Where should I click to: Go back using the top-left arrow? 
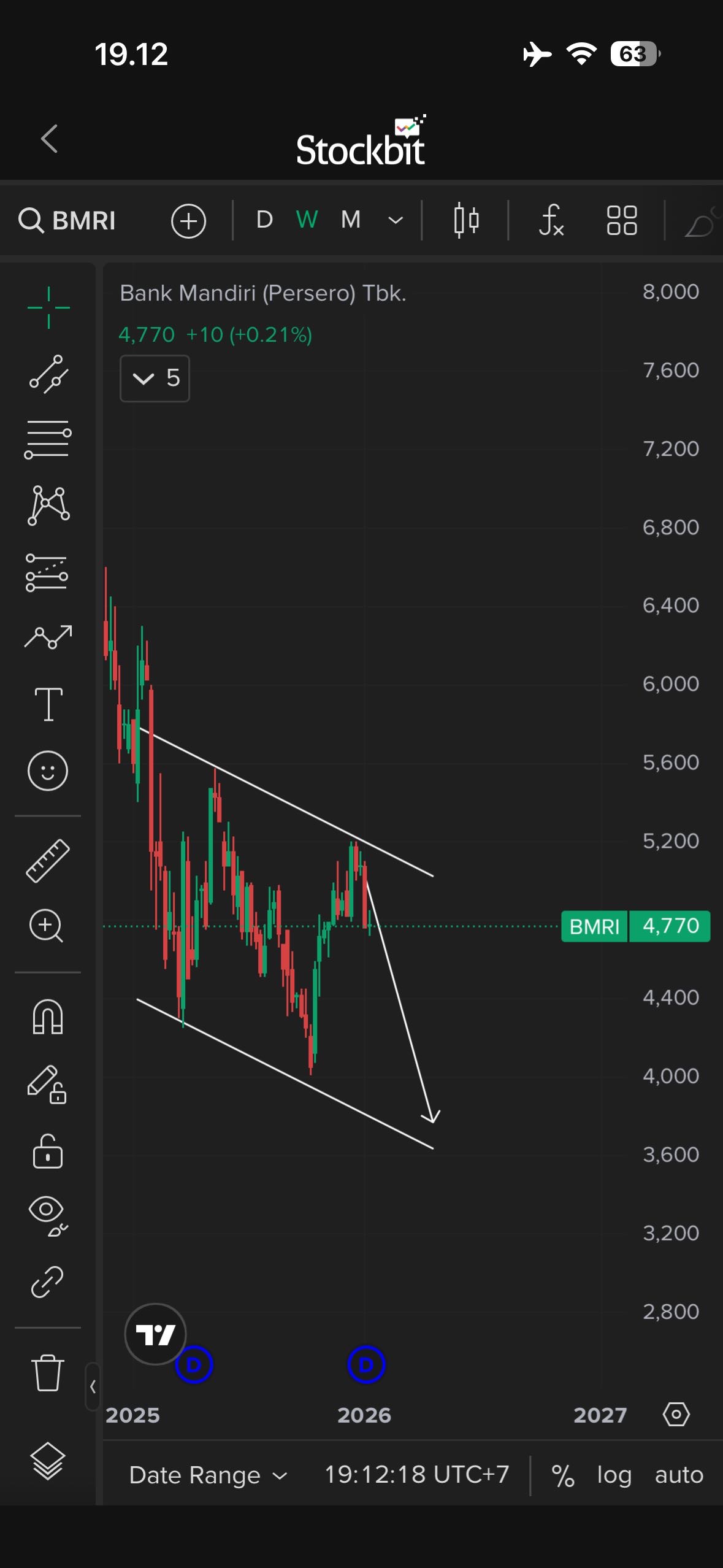click(50, 139)
